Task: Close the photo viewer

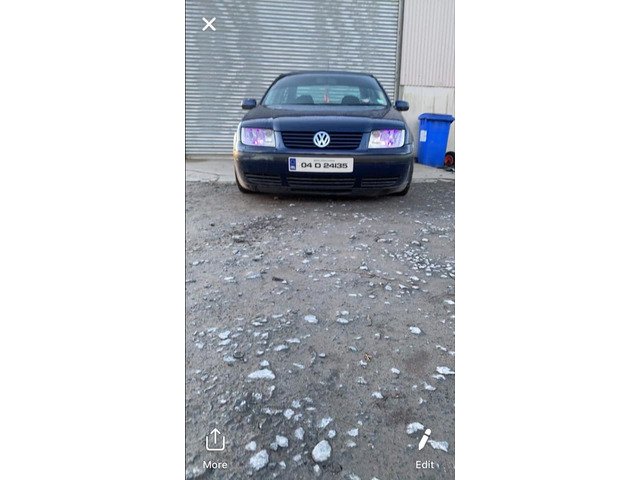Action: 209,24
